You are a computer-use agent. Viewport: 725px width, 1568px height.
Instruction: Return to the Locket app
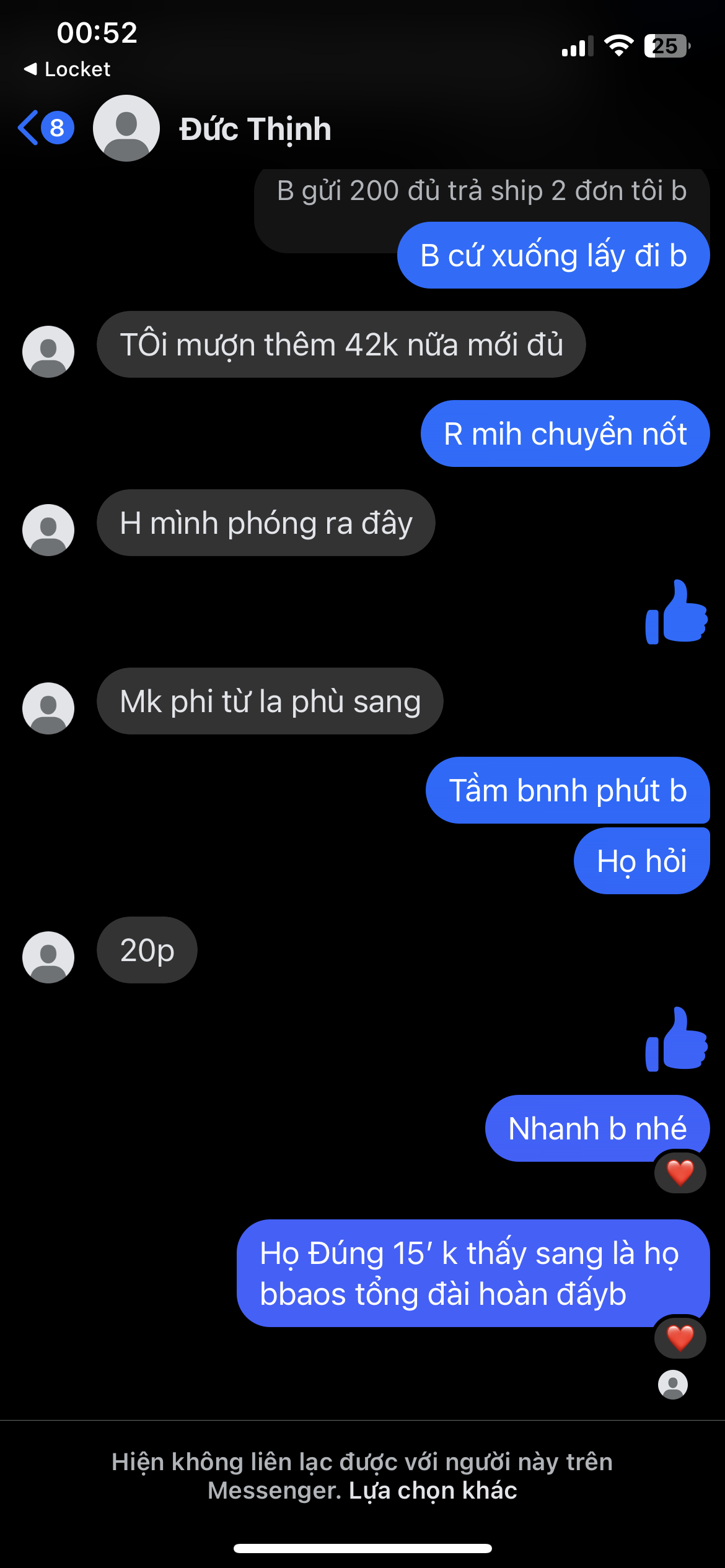tap(67, 69)
